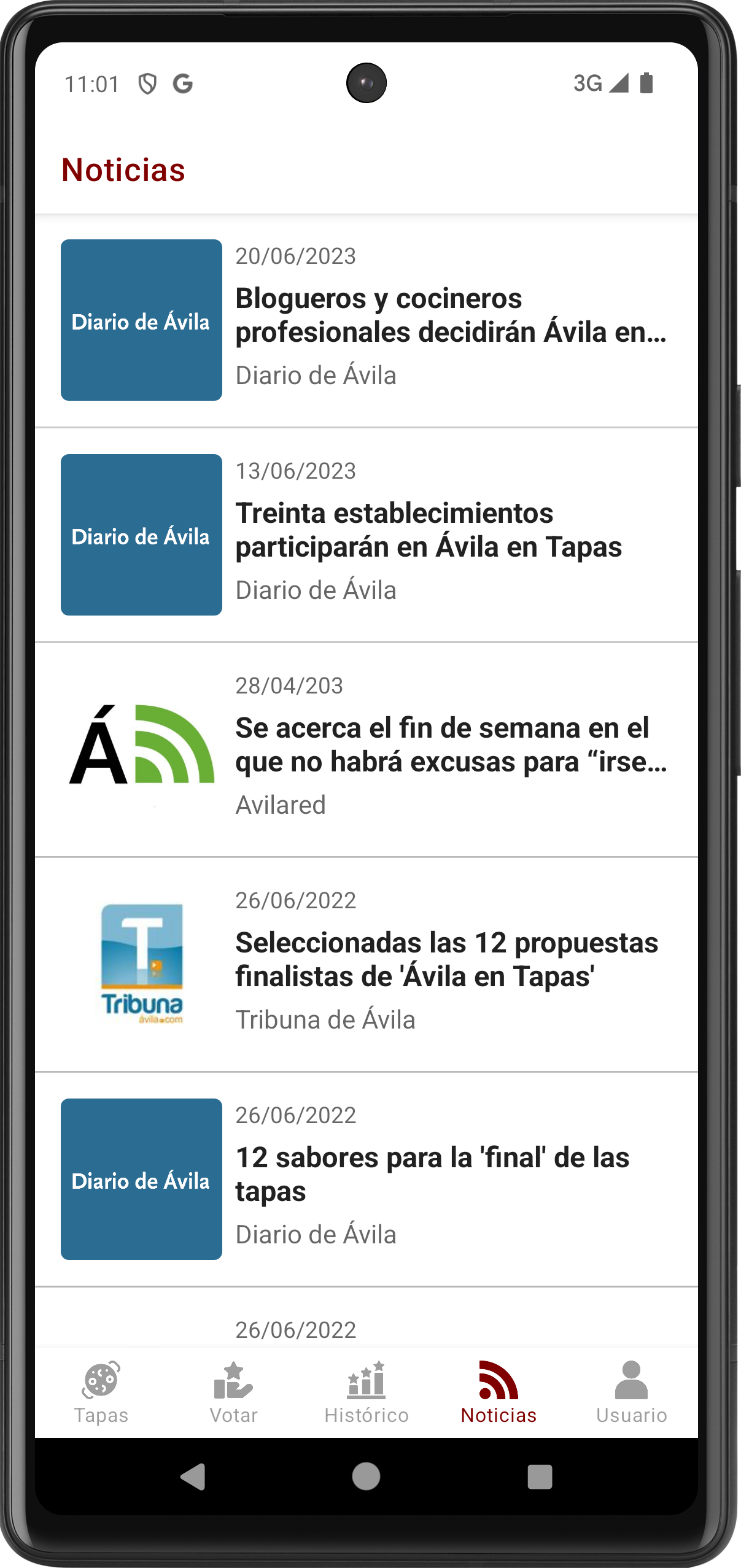Open '12 sabores para la final de las tapas'

pos(367,1180)
